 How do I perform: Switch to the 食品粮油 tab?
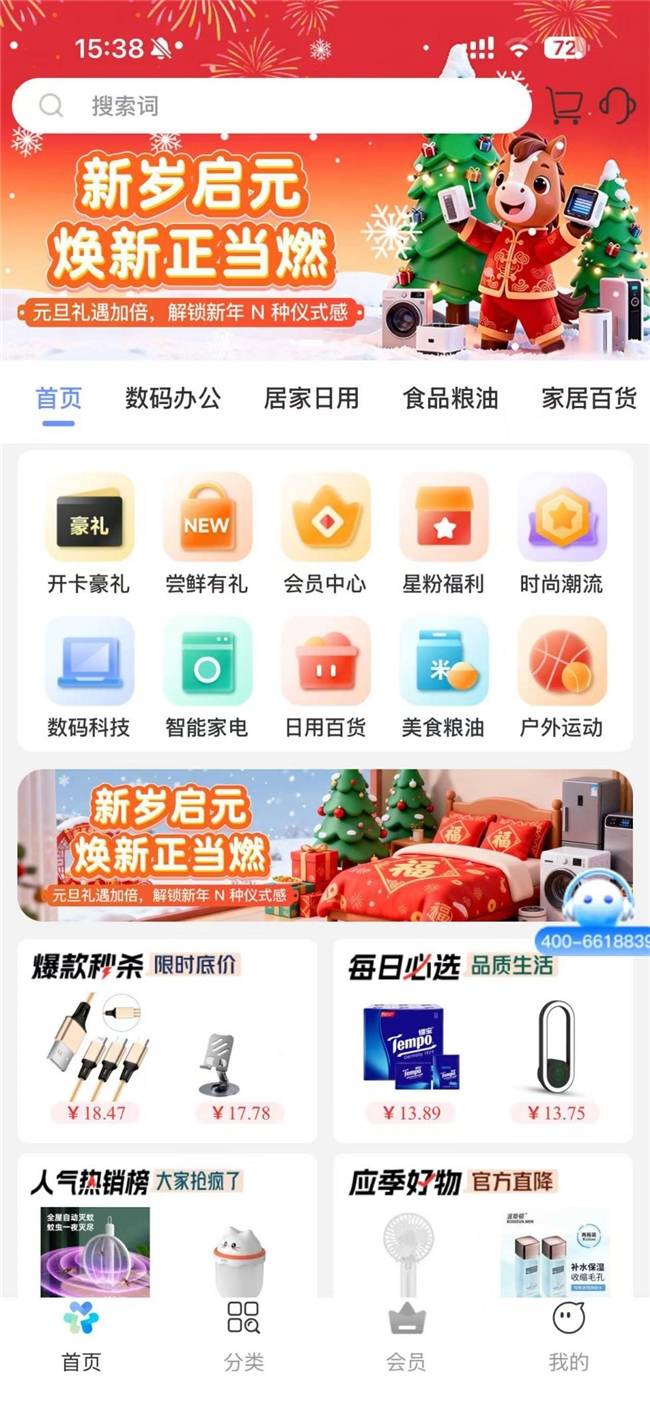[450, 398]
